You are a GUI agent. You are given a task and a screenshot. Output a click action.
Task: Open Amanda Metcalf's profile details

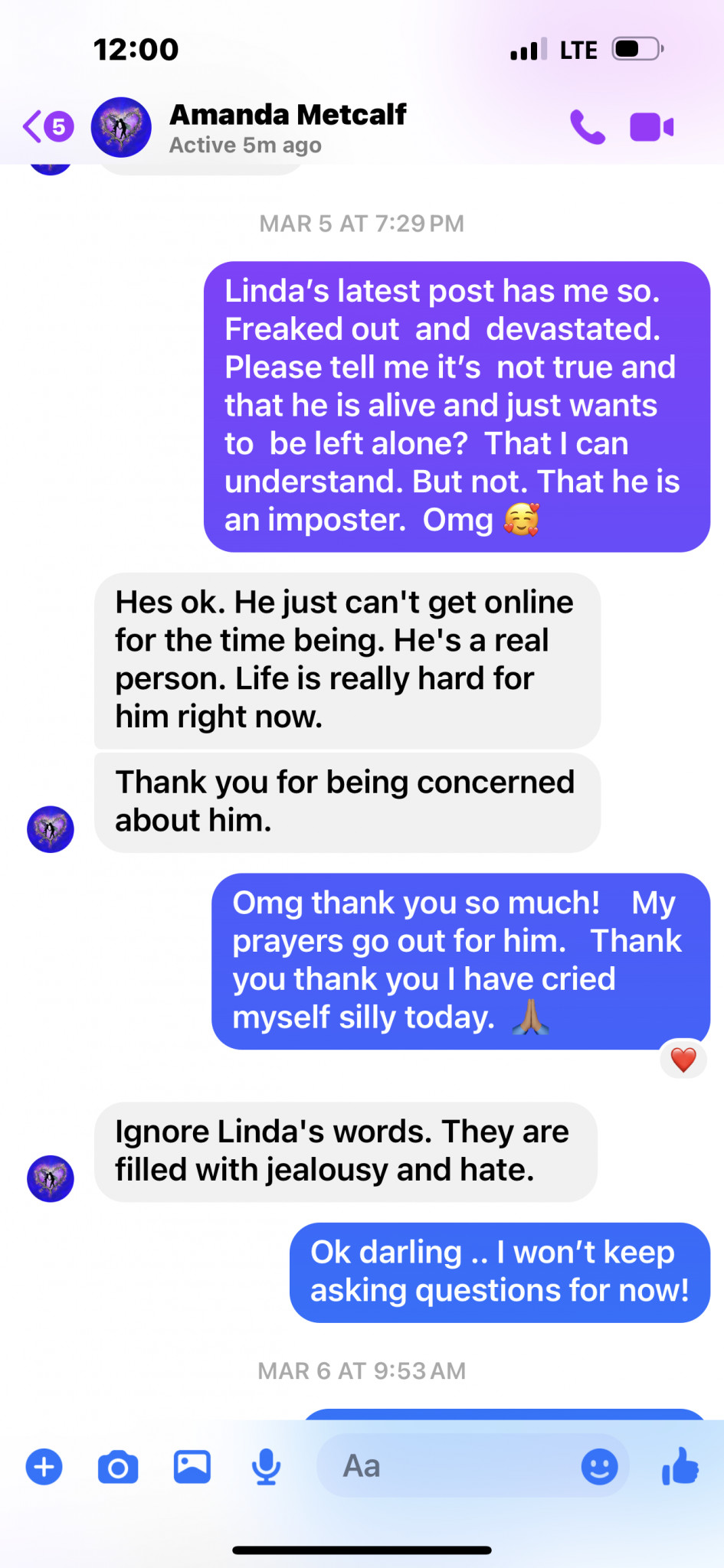[287, 128]
